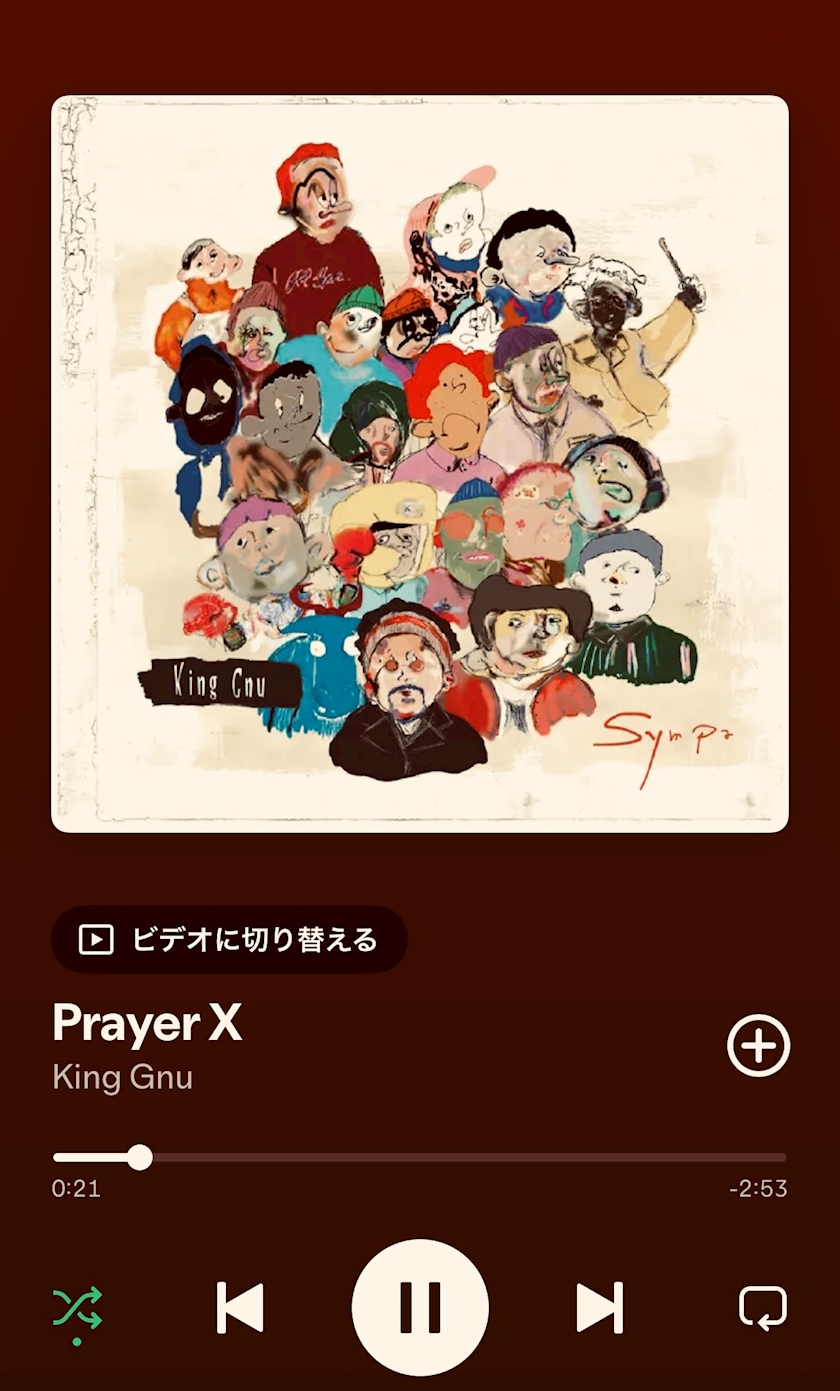Skip to the next track
Viewport: 840px width, 1391px height.
click(x=600, y=1307)
